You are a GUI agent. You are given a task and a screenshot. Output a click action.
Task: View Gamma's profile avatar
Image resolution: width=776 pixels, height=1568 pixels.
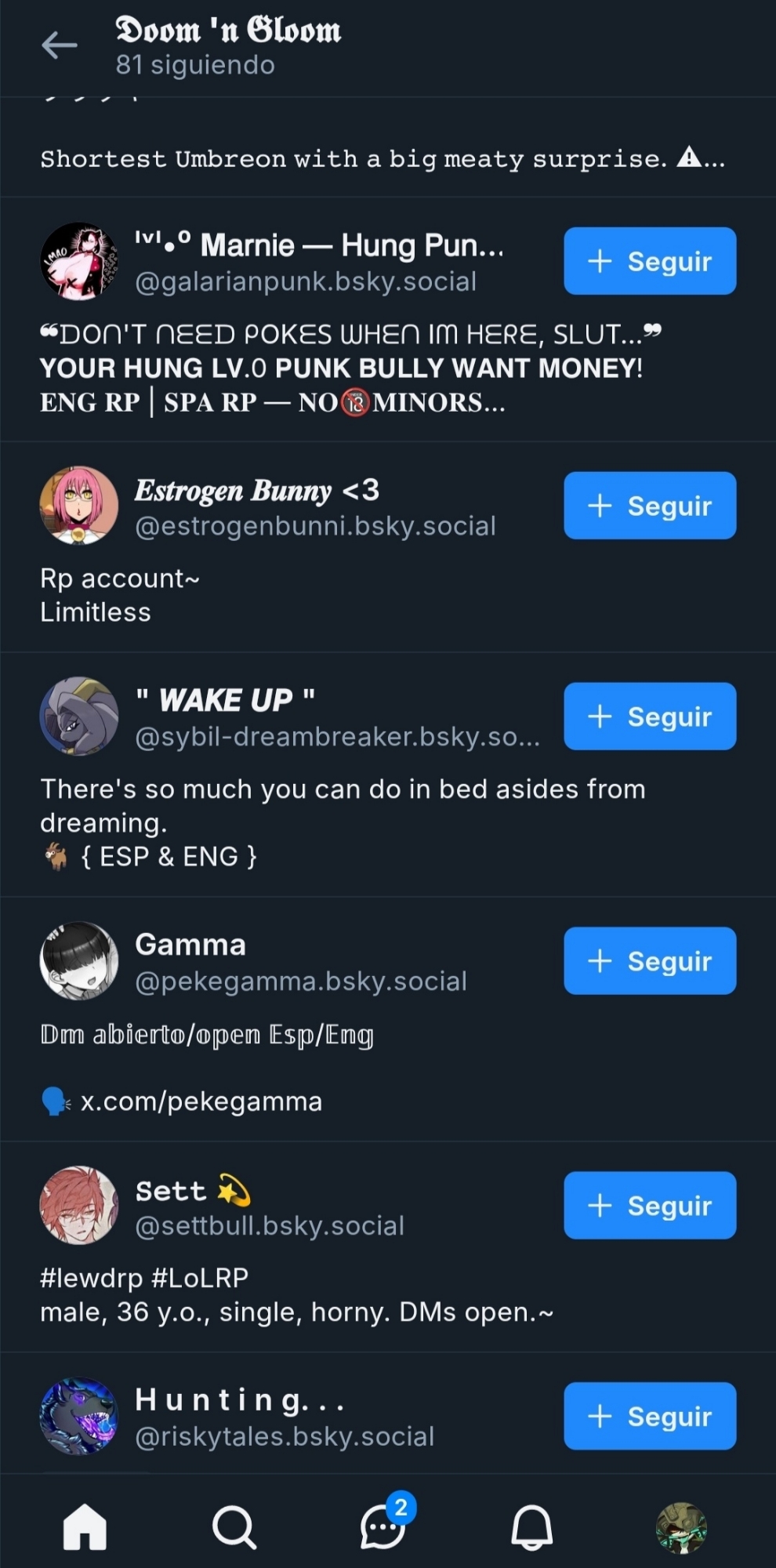tap(79, 960)
